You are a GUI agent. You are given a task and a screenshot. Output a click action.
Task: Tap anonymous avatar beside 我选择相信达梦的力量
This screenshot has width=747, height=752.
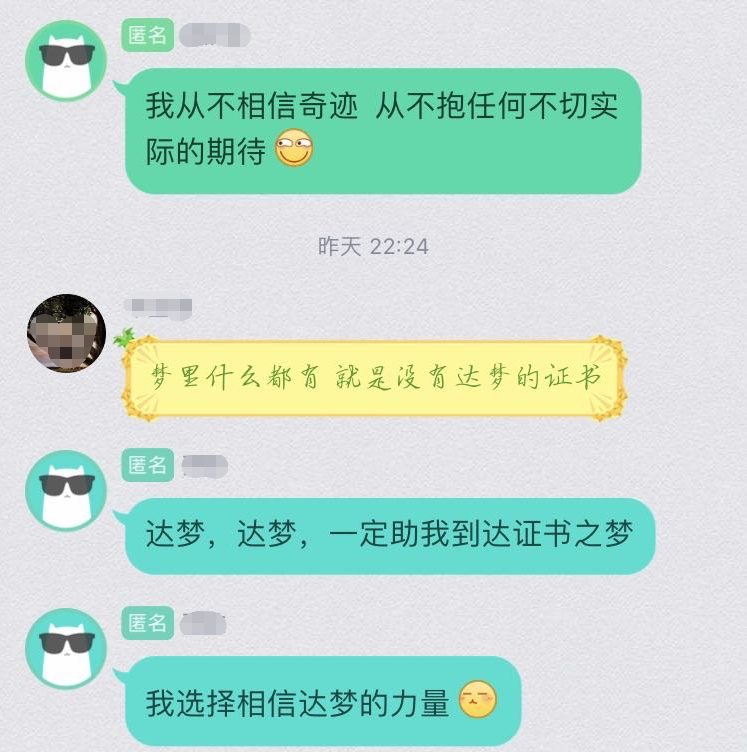[66, 648]
